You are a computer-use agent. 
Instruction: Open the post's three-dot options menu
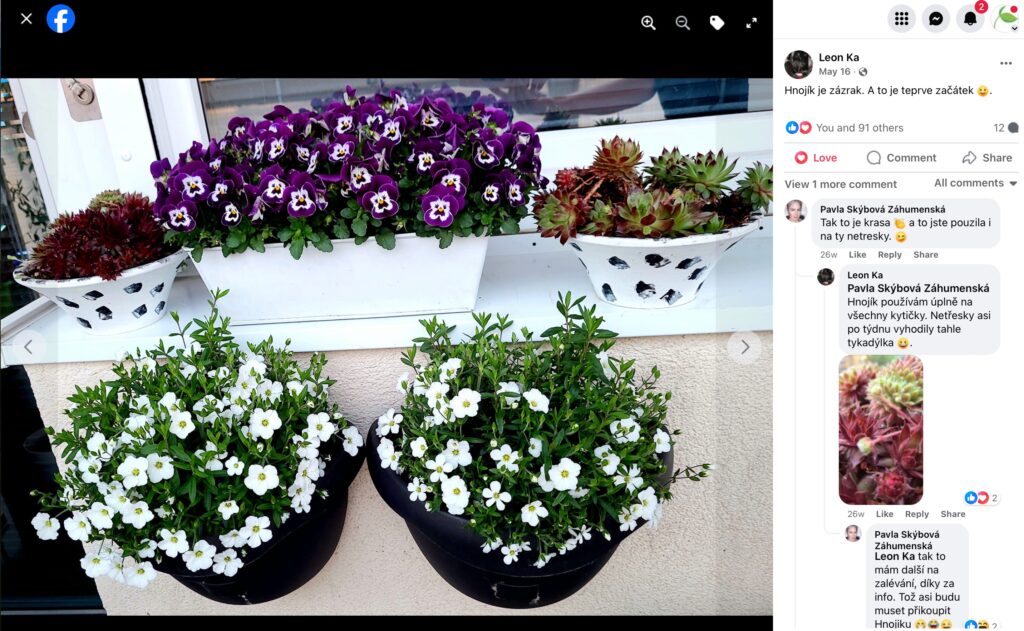tap(1005, 63)
